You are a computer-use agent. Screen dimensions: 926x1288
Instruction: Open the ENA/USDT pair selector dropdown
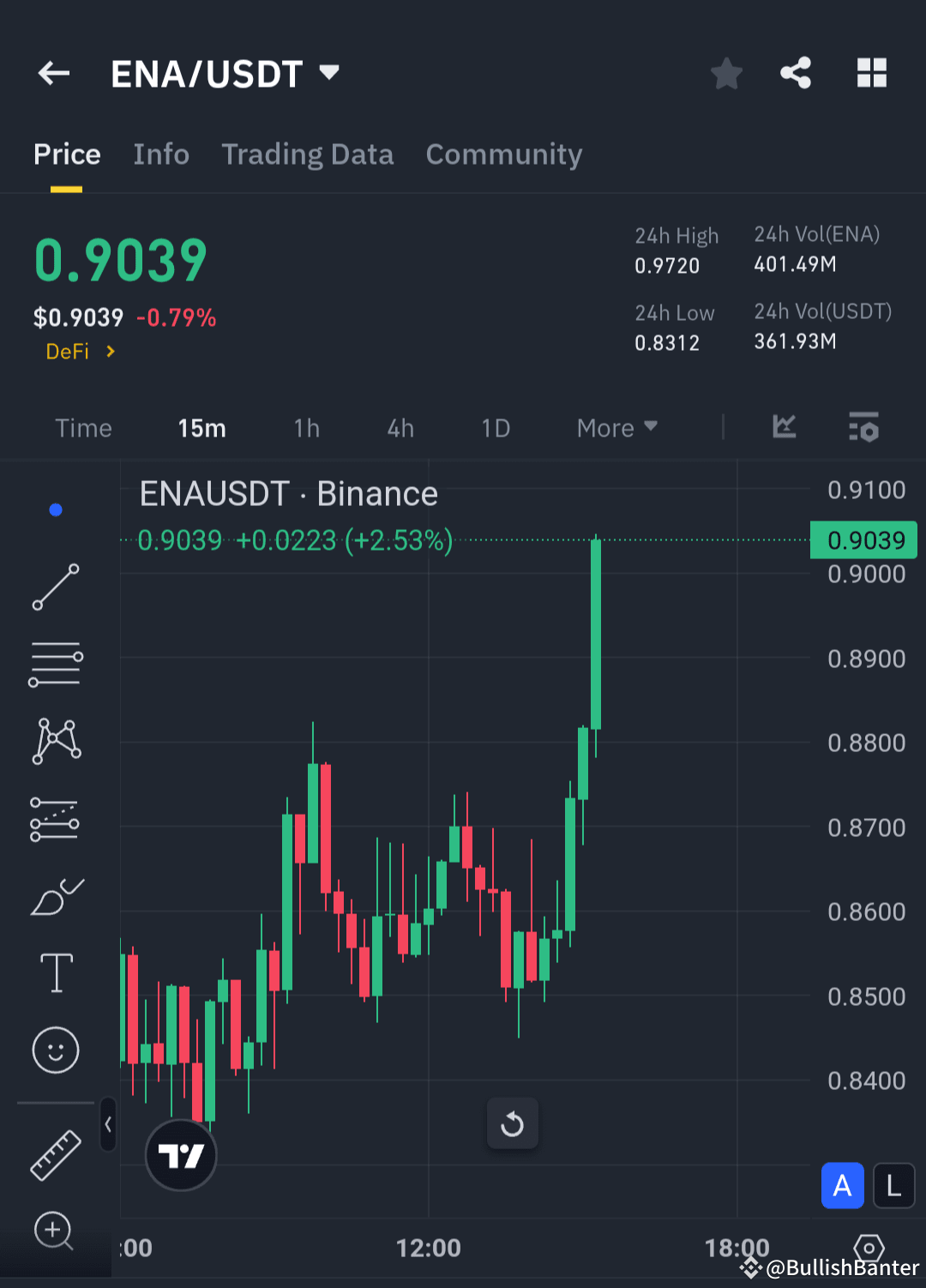(329, 73)
